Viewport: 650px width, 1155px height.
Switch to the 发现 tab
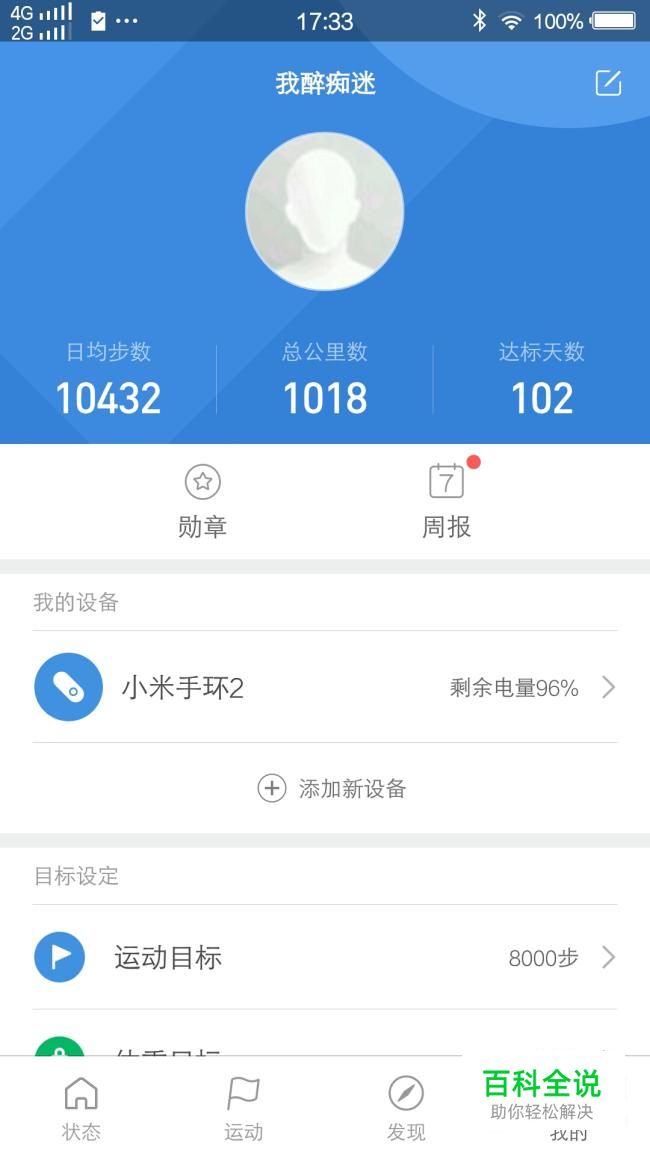pos(406,1108)
